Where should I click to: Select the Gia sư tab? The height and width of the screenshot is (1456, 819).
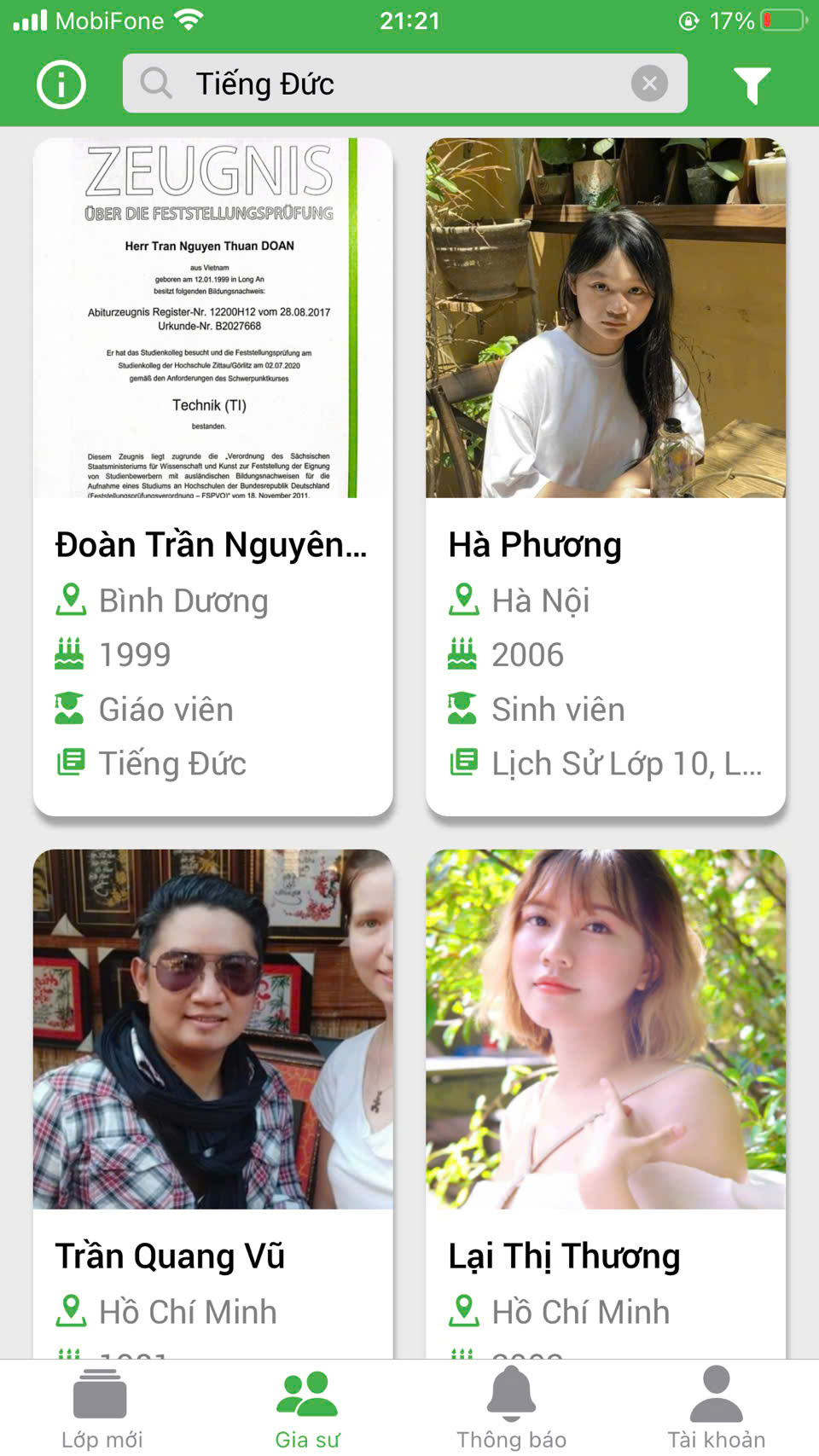[x=307, y=1407]
